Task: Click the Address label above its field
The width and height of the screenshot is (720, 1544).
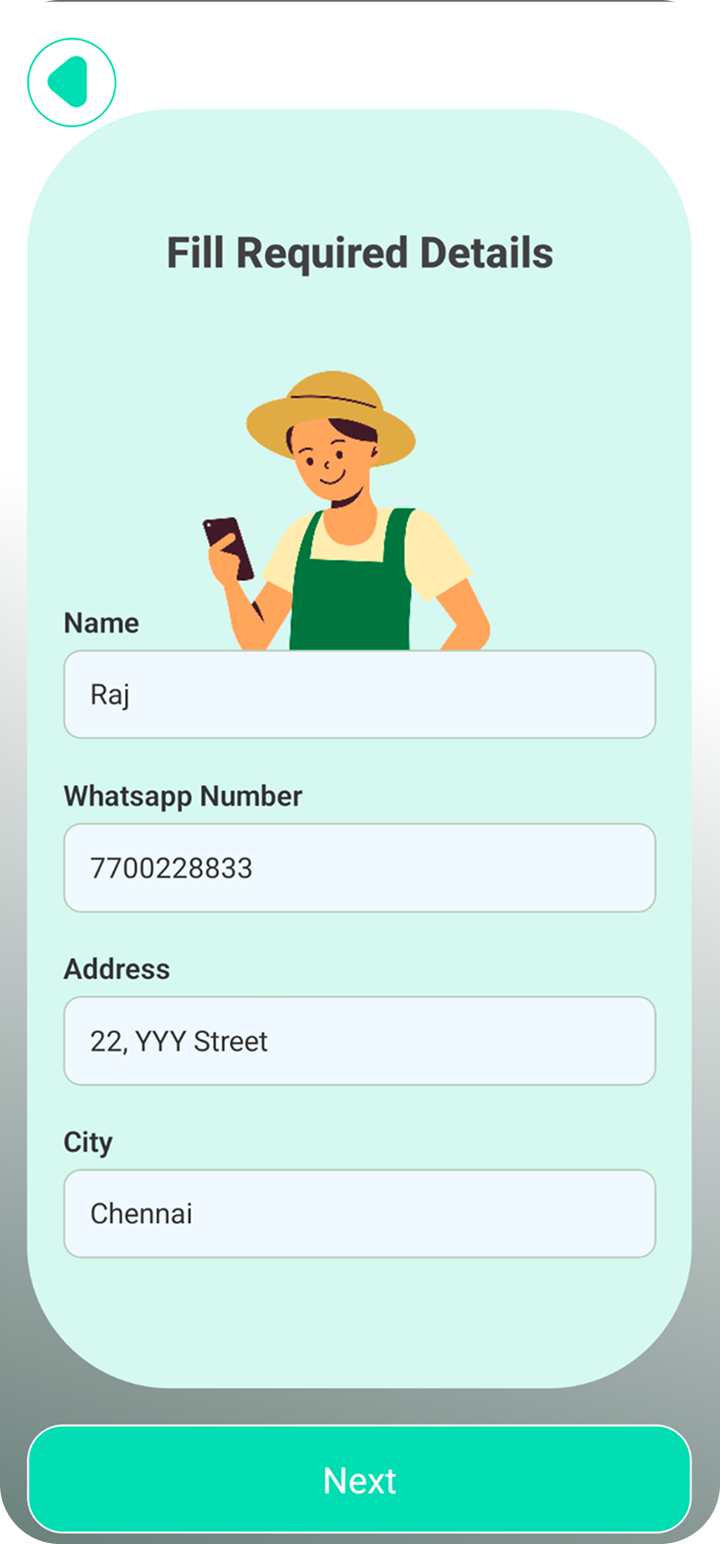Action: (116, 968)
